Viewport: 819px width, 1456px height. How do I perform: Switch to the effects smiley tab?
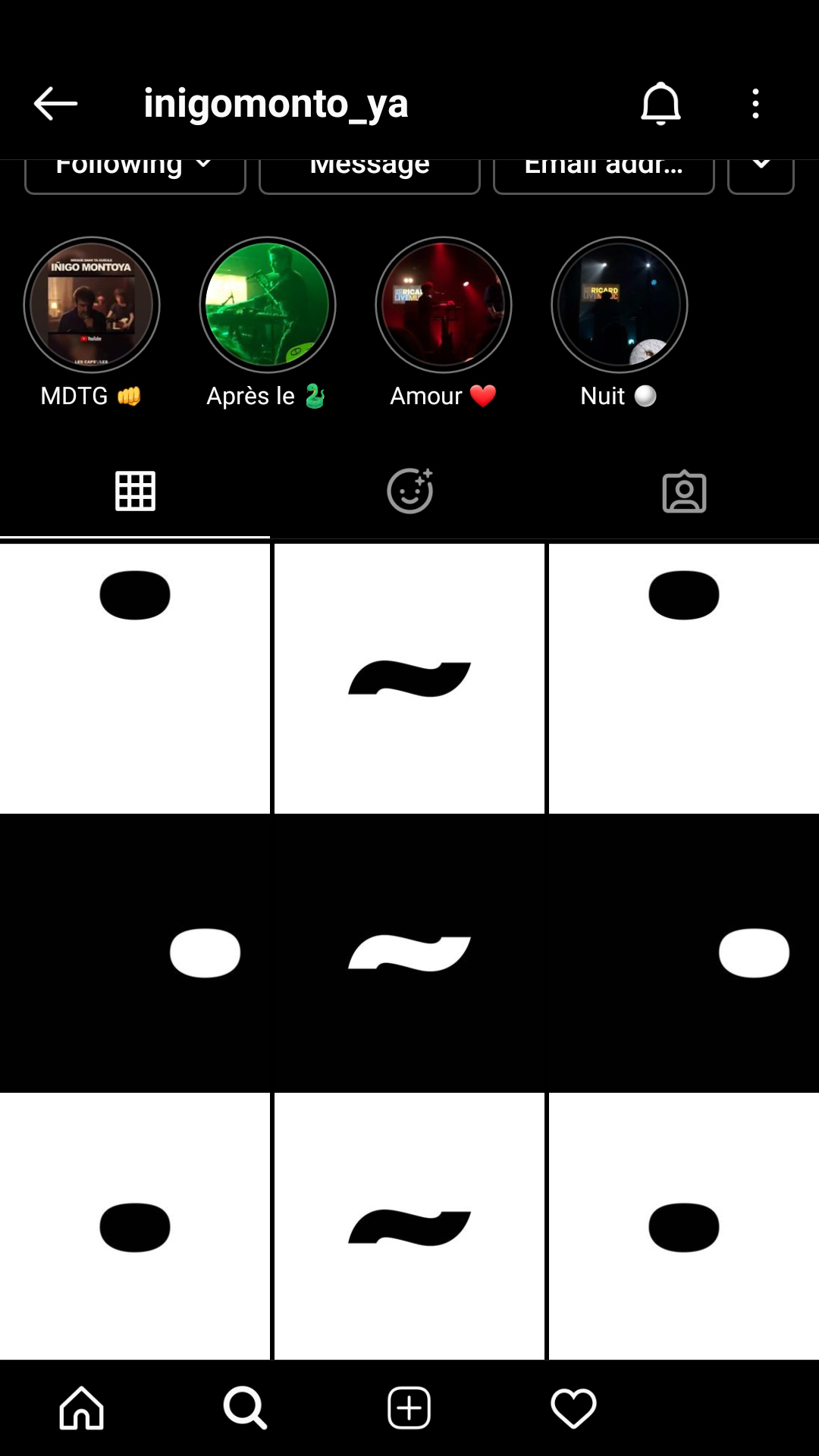coord(409,491)
